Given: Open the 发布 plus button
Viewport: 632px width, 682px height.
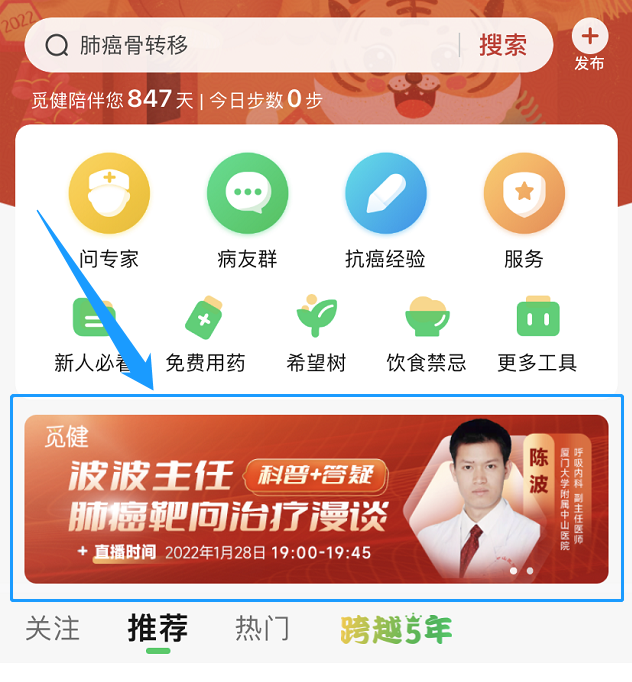Looking at the screenshot, I should point(589,45).
